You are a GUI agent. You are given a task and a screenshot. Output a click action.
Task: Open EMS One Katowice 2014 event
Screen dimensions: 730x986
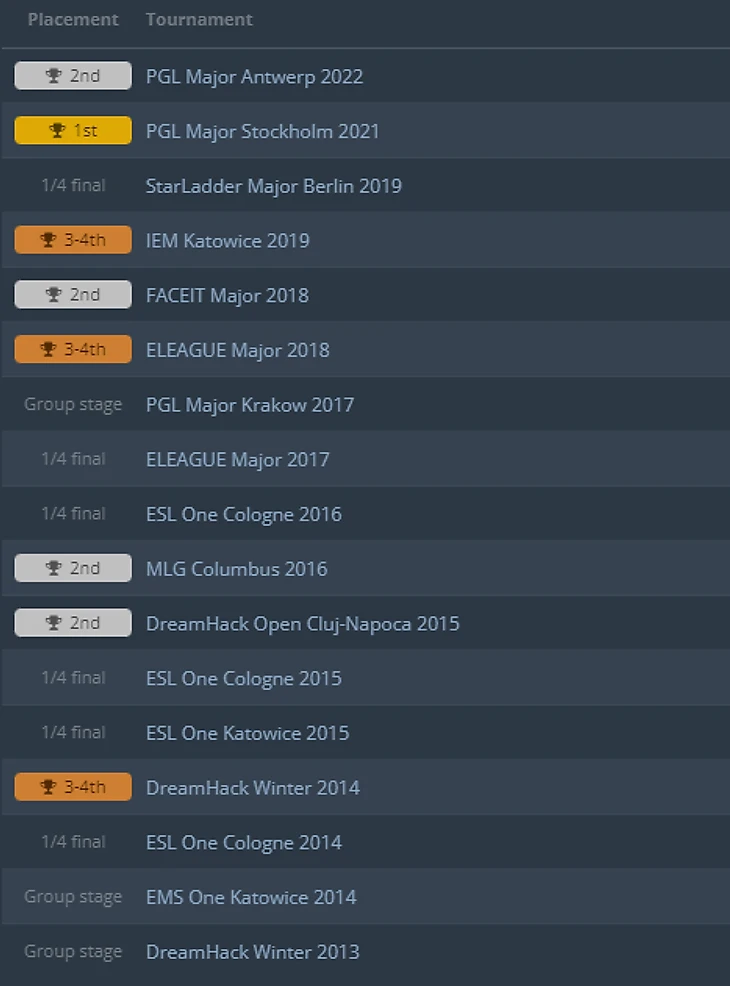pyautogui.click(x=250, y=897)
